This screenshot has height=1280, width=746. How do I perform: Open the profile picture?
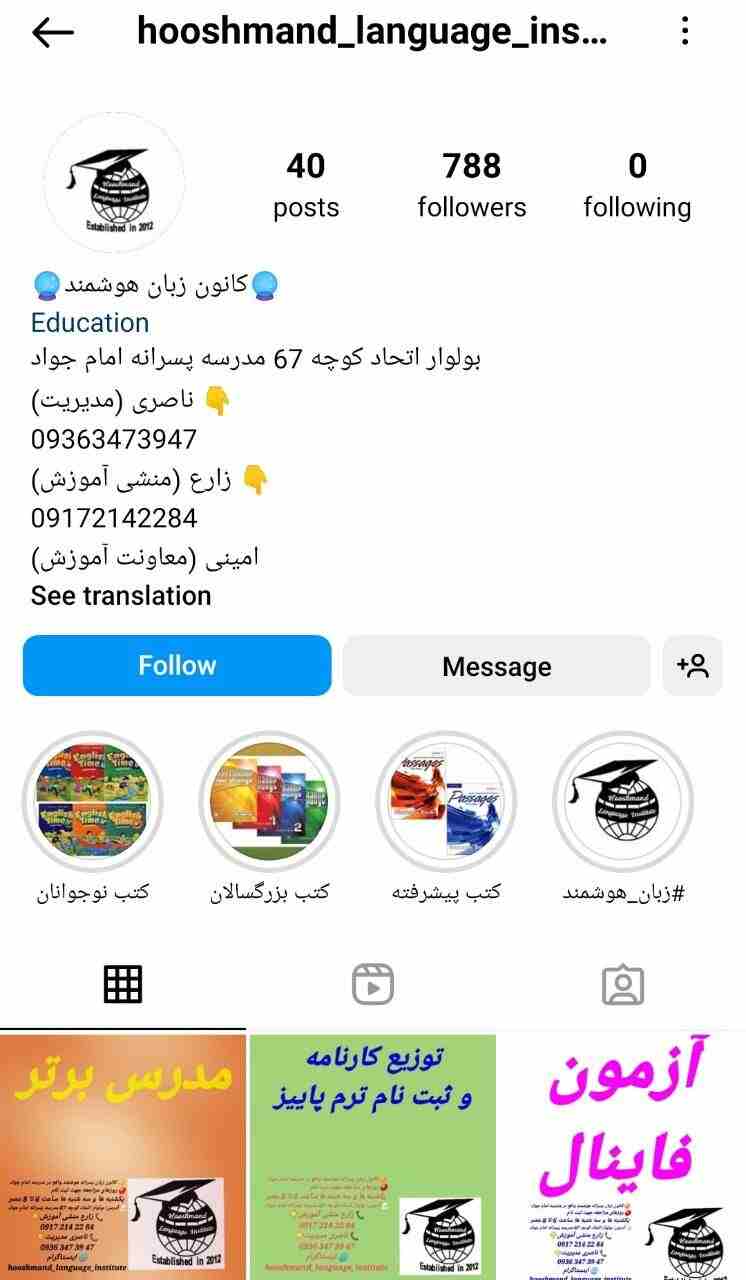pyautogui.click(x=113, y=181)
